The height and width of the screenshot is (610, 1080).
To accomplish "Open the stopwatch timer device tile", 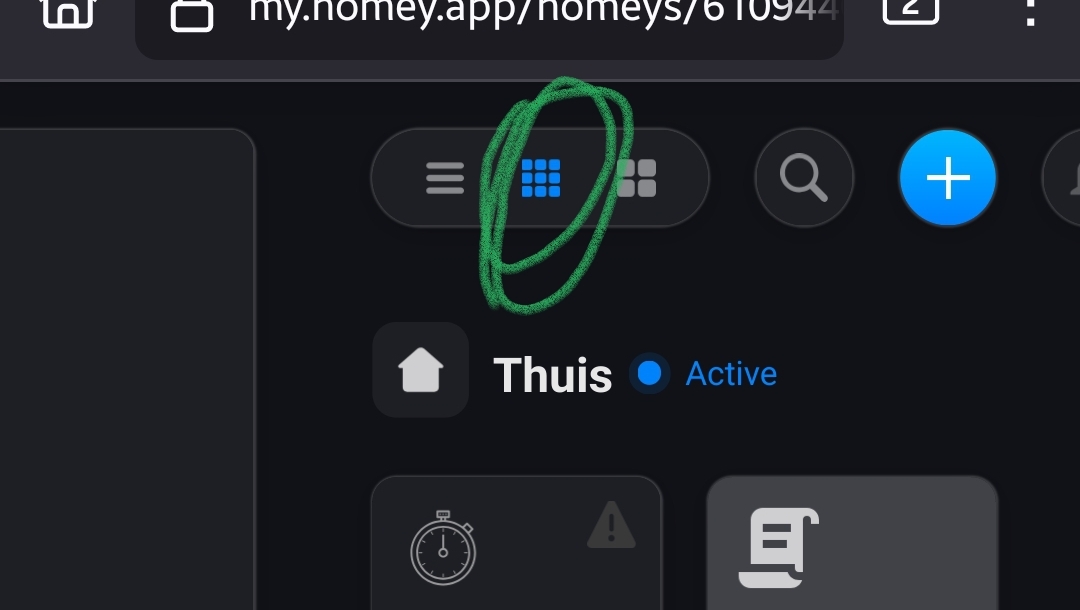I will click(515, 545).
